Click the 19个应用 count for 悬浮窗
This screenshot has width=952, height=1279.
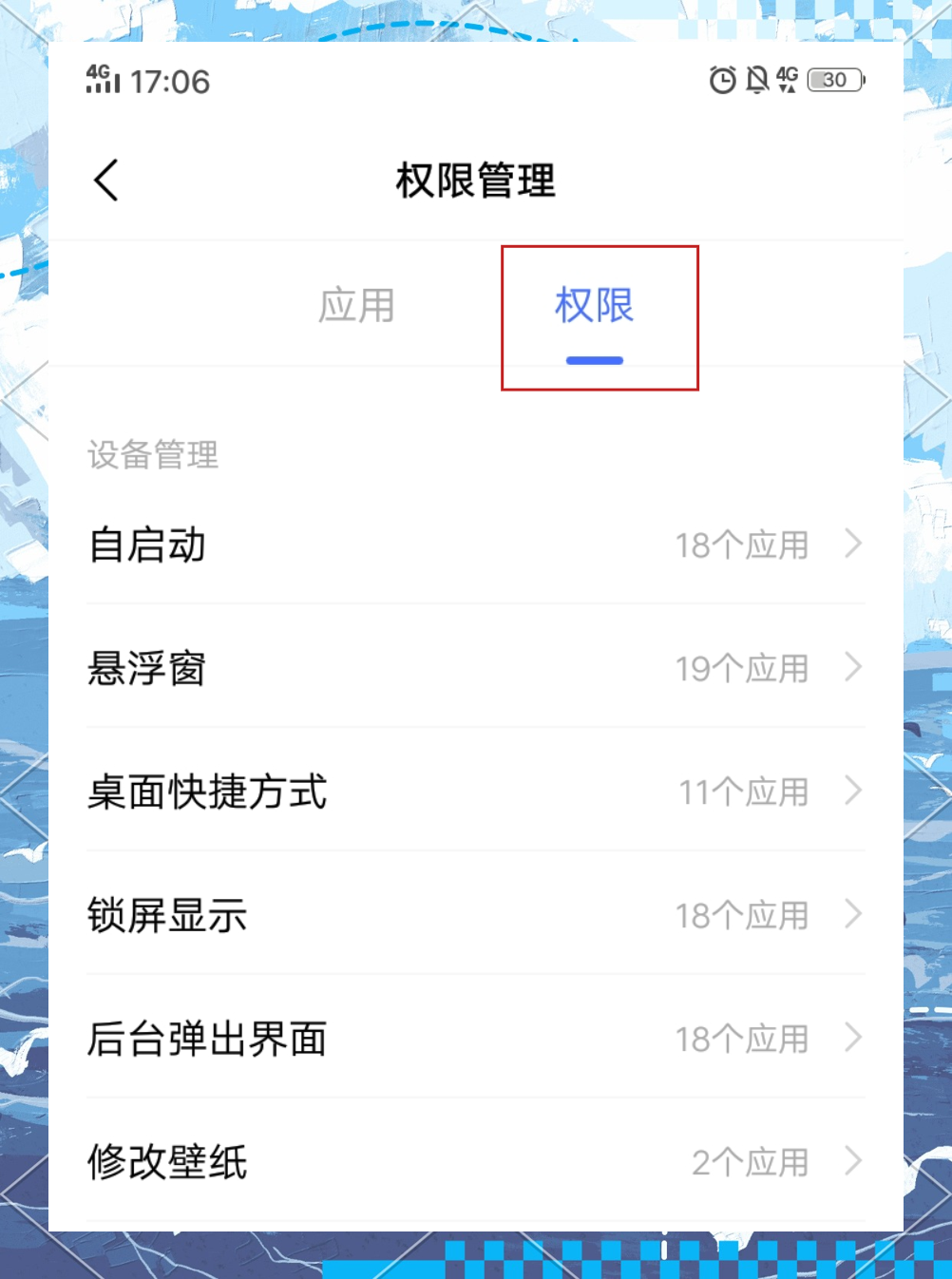click(x=744, y=668)
